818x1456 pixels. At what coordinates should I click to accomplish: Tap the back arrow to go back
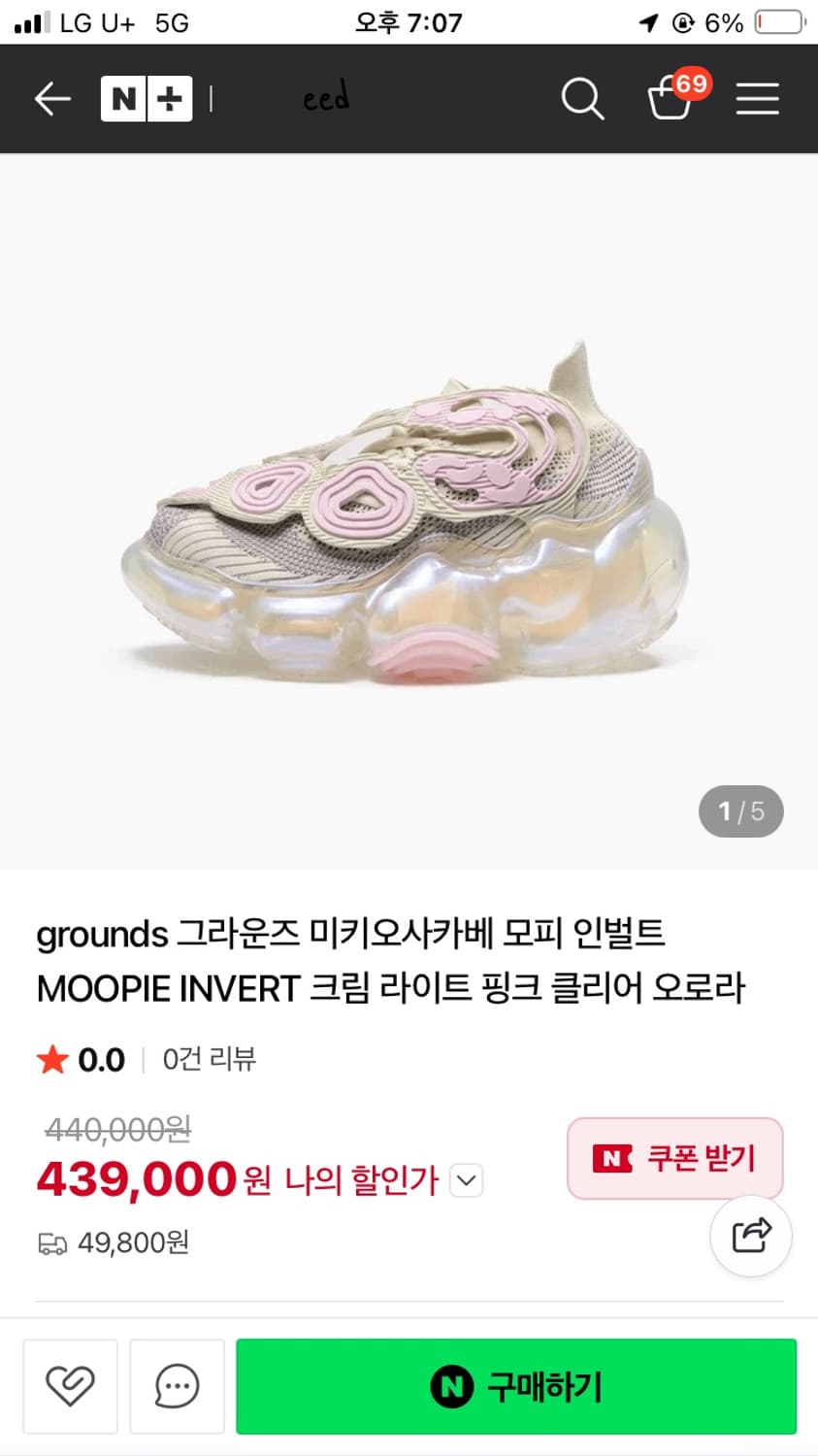(x=52, y=98)
